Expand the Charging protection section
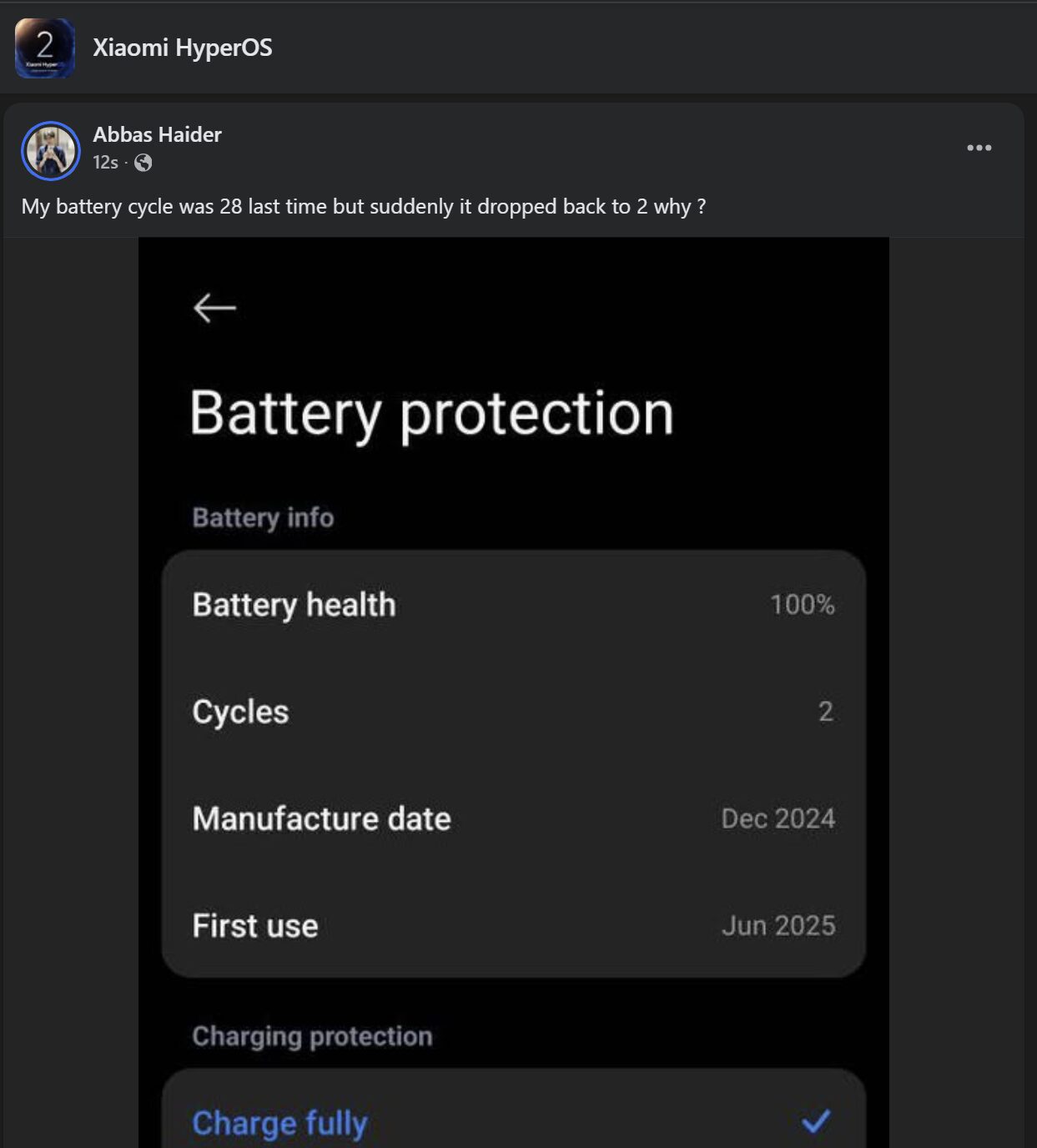The height and width of the screenshot is (1148, 1037). [312, 1035]
